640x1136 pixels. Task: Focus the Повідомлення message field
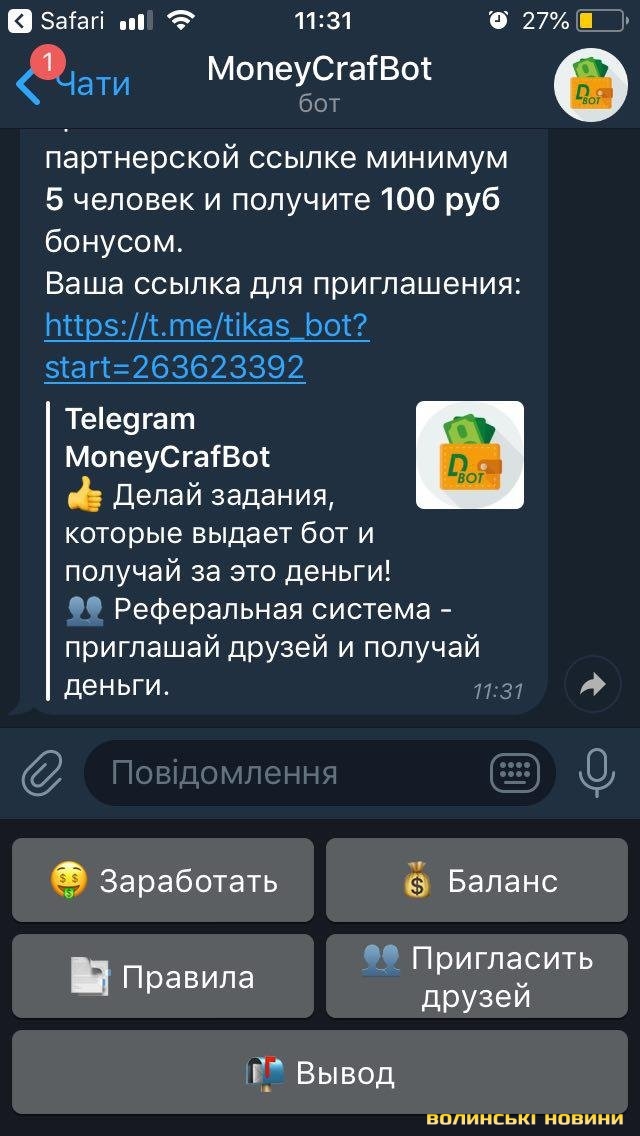coord(290,772)
